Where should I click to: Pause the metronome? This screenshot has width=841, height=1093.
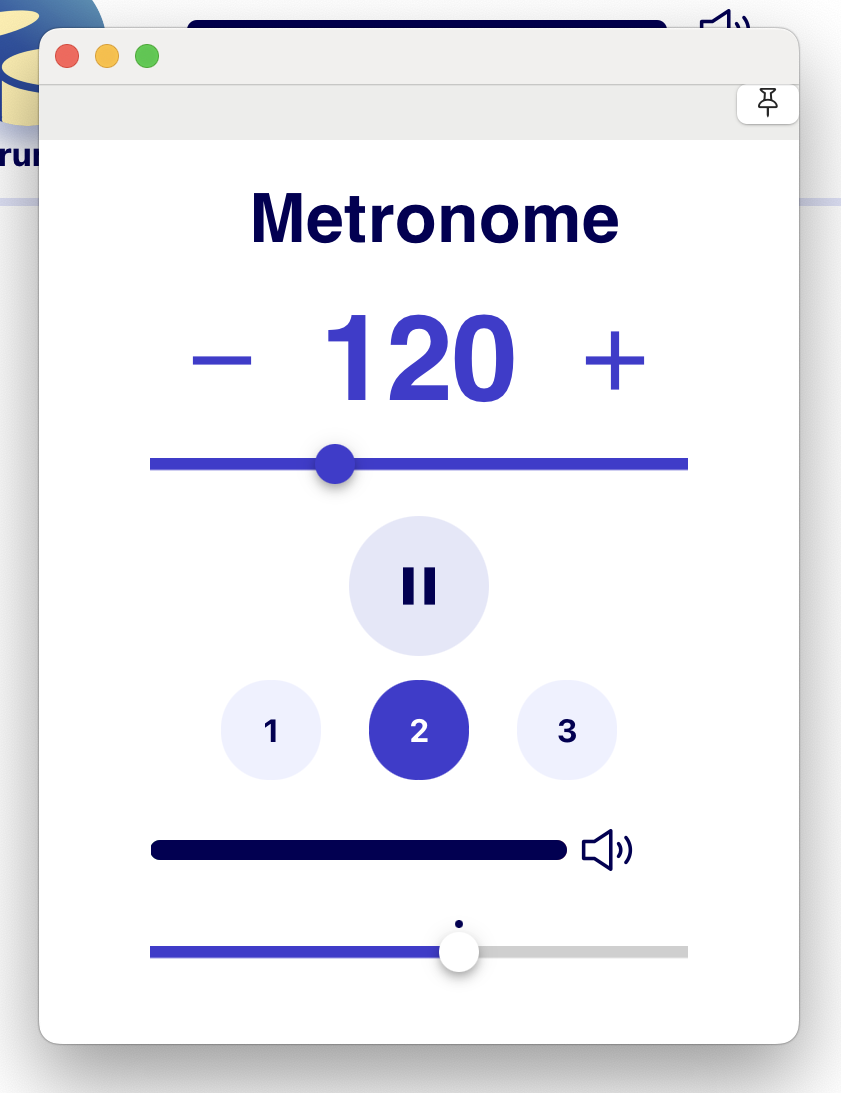click(x=419, y=586)
